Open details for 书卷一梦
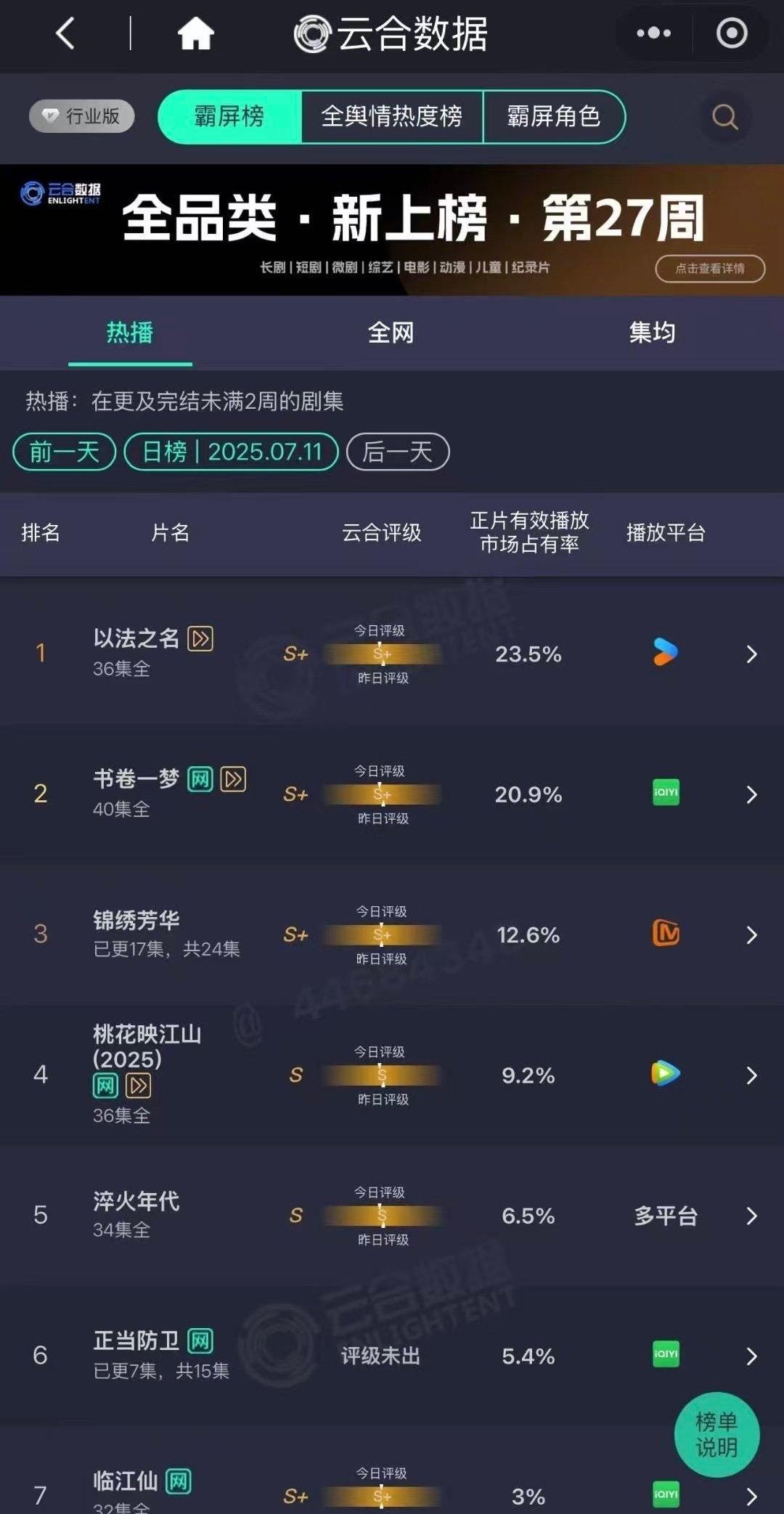Screen dimensions: 784x1514 coord(392,794)
